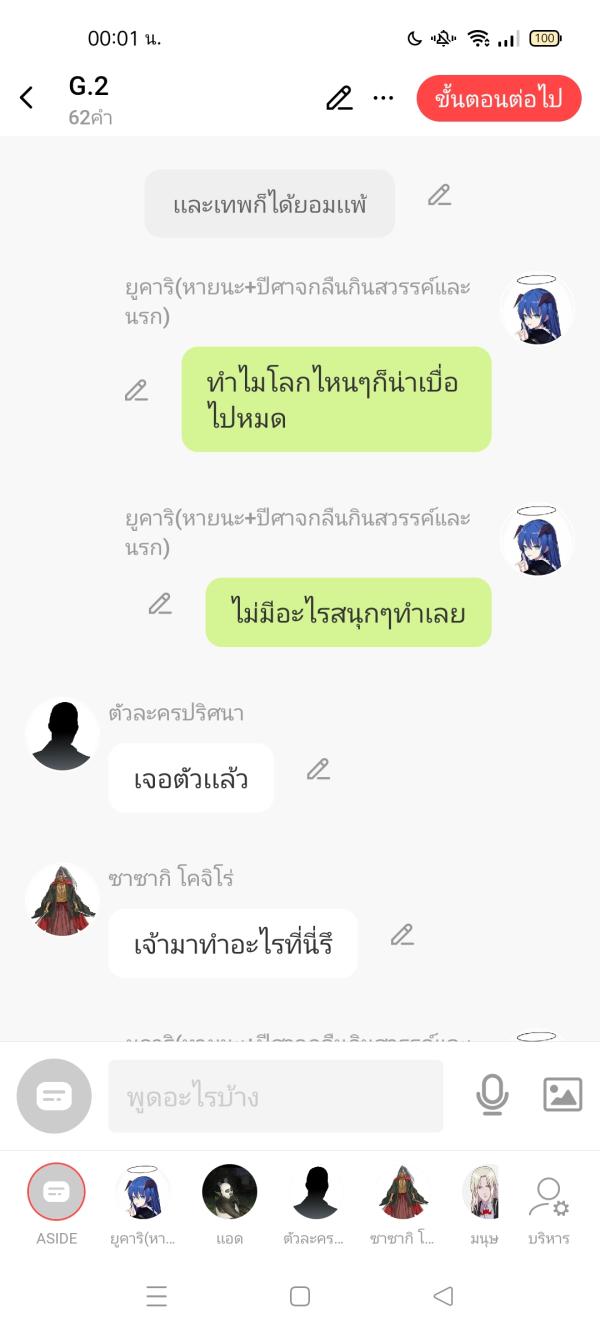600x1333 pixels.
Task: Edit the message และเทพก็ได้ยอมแพ้
Action: click(439, 196)
